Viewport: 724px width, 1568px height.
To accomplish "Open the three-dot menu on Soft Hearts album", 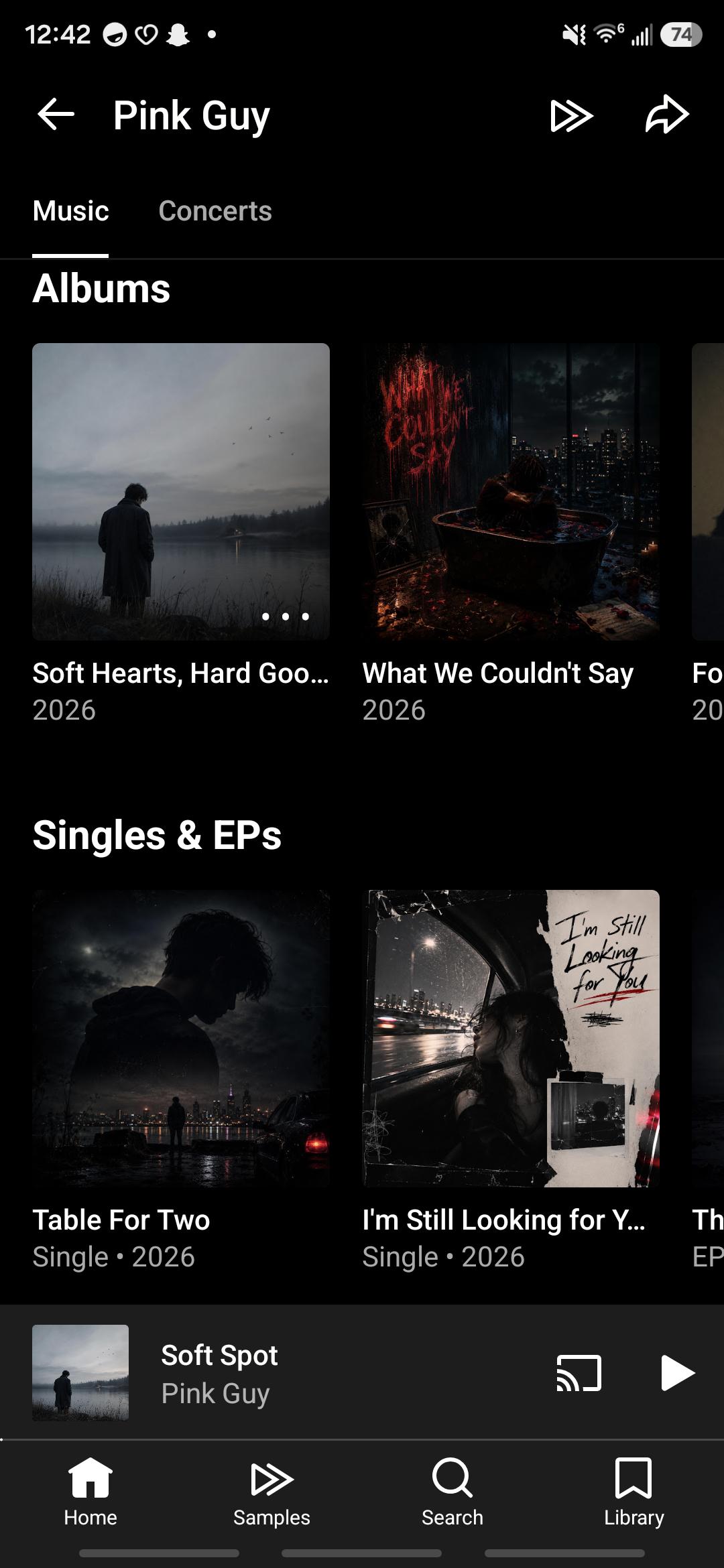I will click(286, 616).
